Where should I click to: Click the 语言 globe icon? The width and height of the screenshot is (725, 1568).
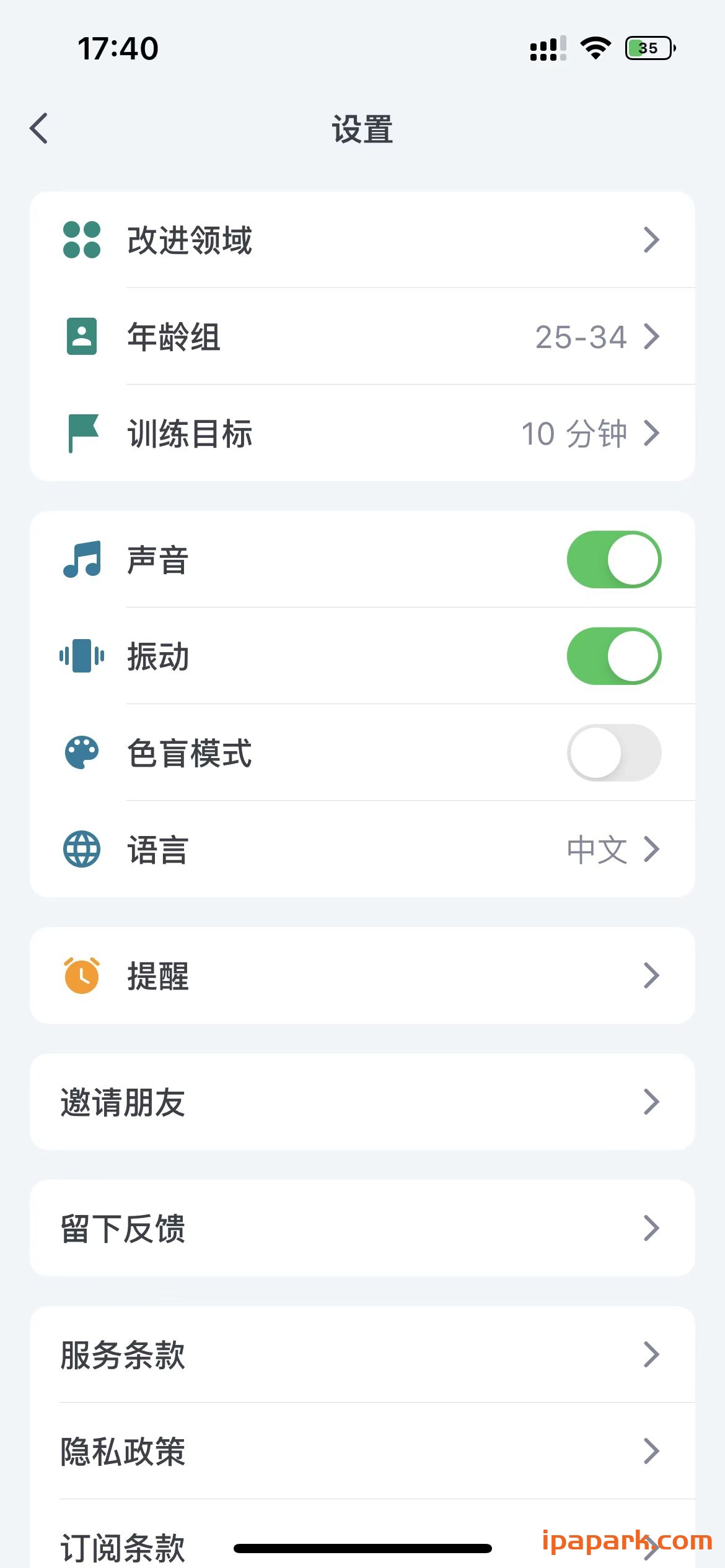pyautogui.click(x=82, y=849)
